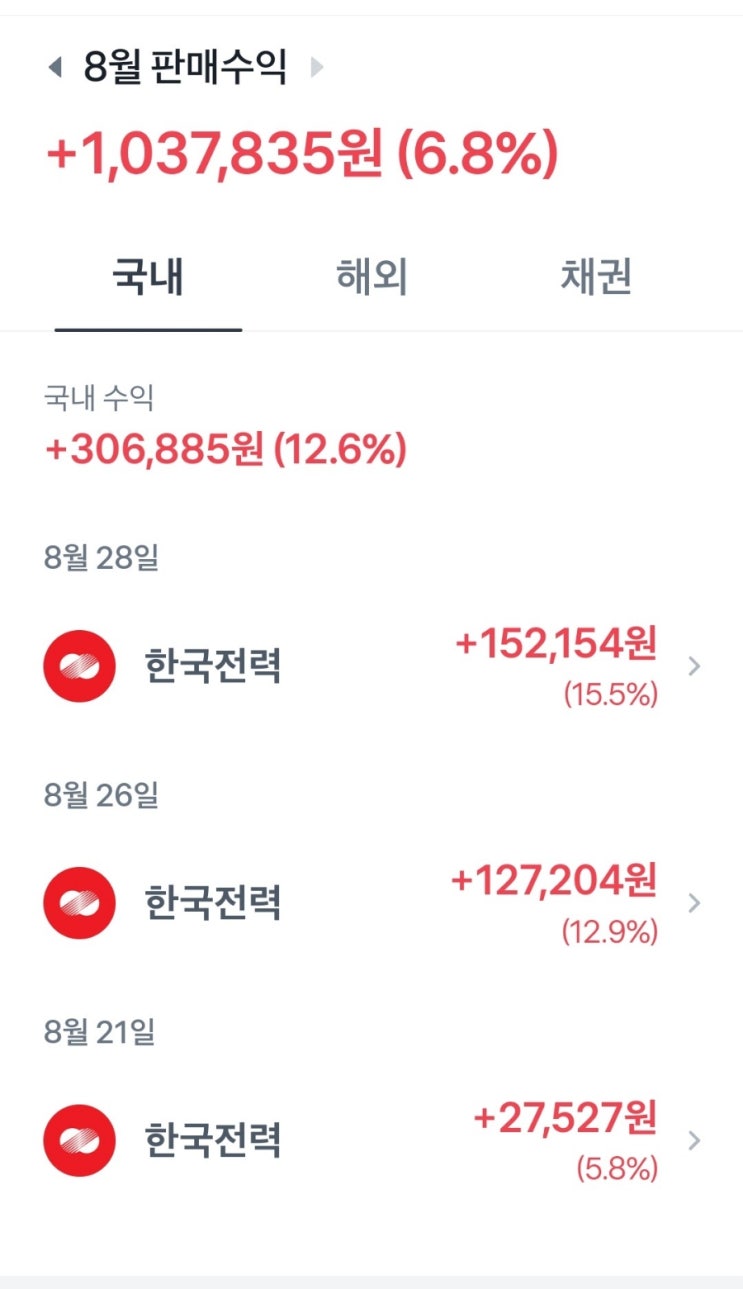Open the 8월 28일 한국전력 sale details
The width and height of the screenshot is (743, 1289).
[371, 666]
